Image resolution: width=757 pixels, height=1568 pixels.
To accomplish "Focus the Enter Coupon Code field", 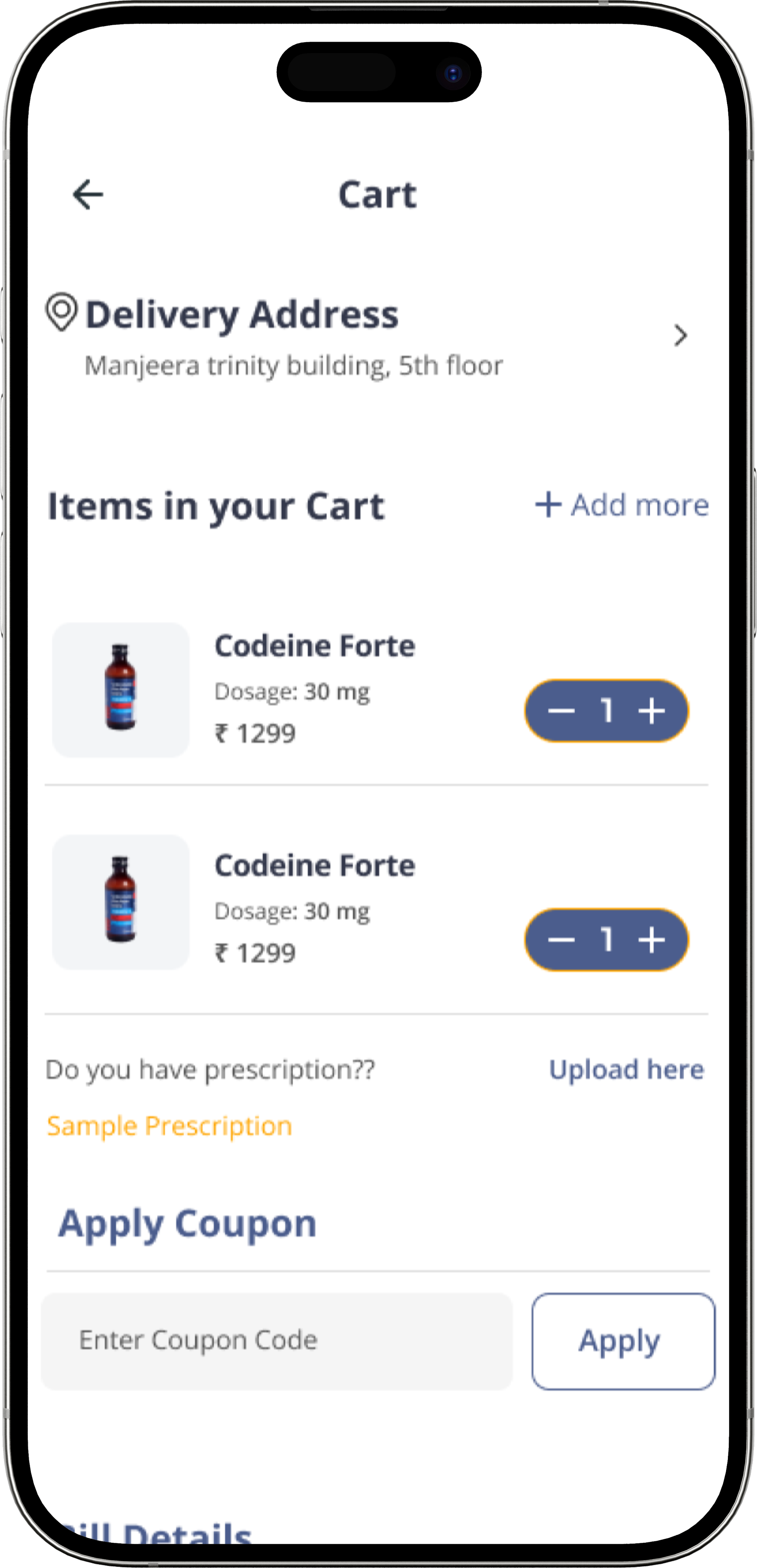I will tap(276, 1340).
